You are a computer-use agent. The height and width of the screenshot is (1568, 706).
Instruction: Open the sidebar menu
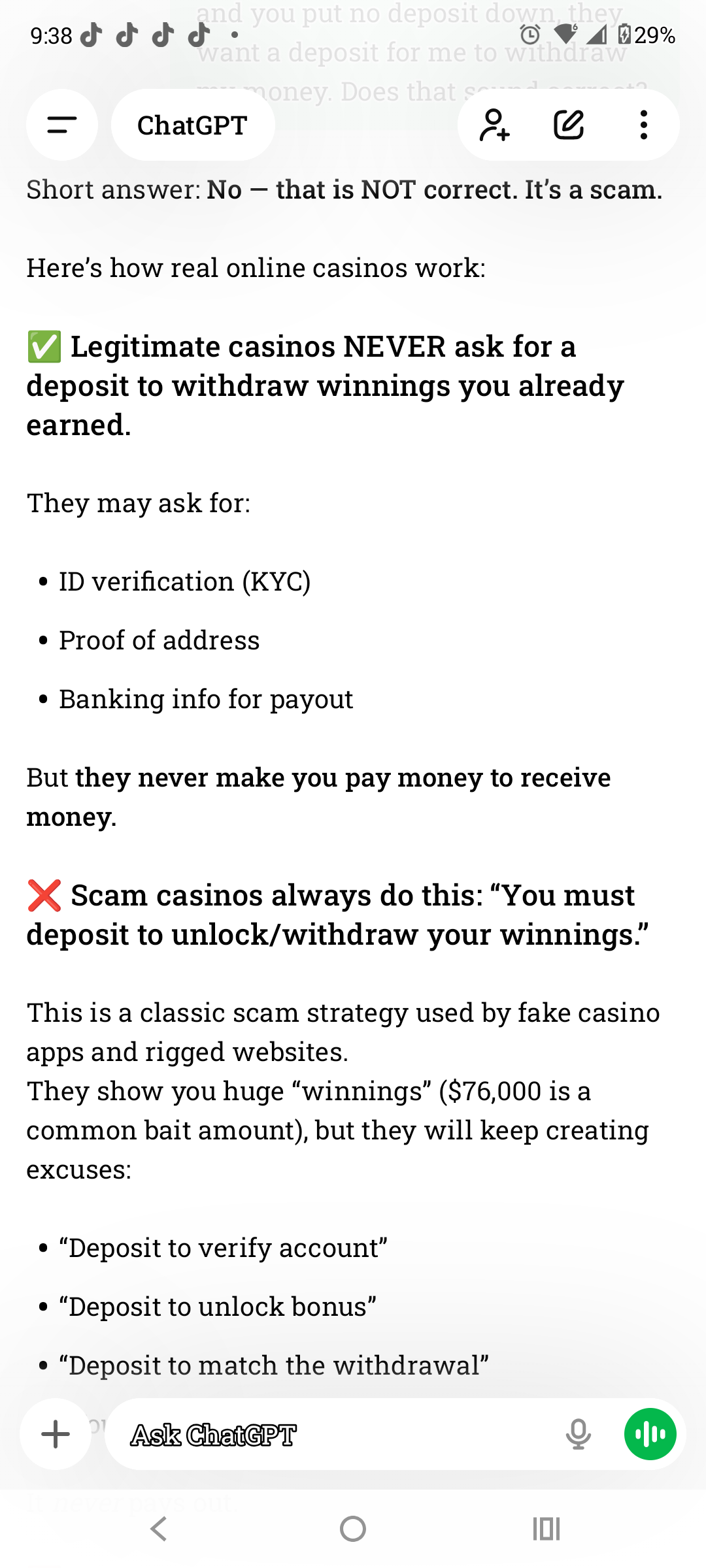(x=62, y=125)
